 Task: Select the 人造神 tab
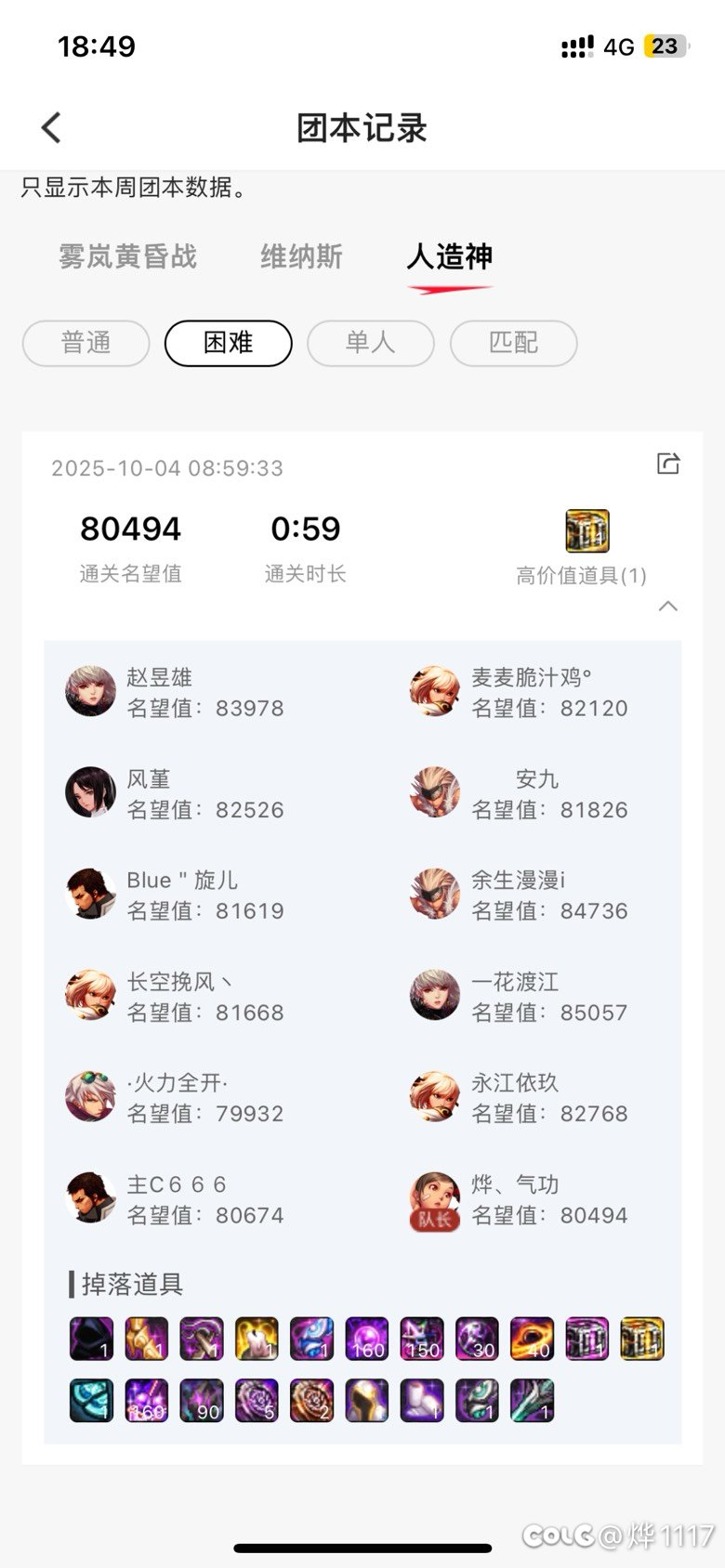click(450, 256)
